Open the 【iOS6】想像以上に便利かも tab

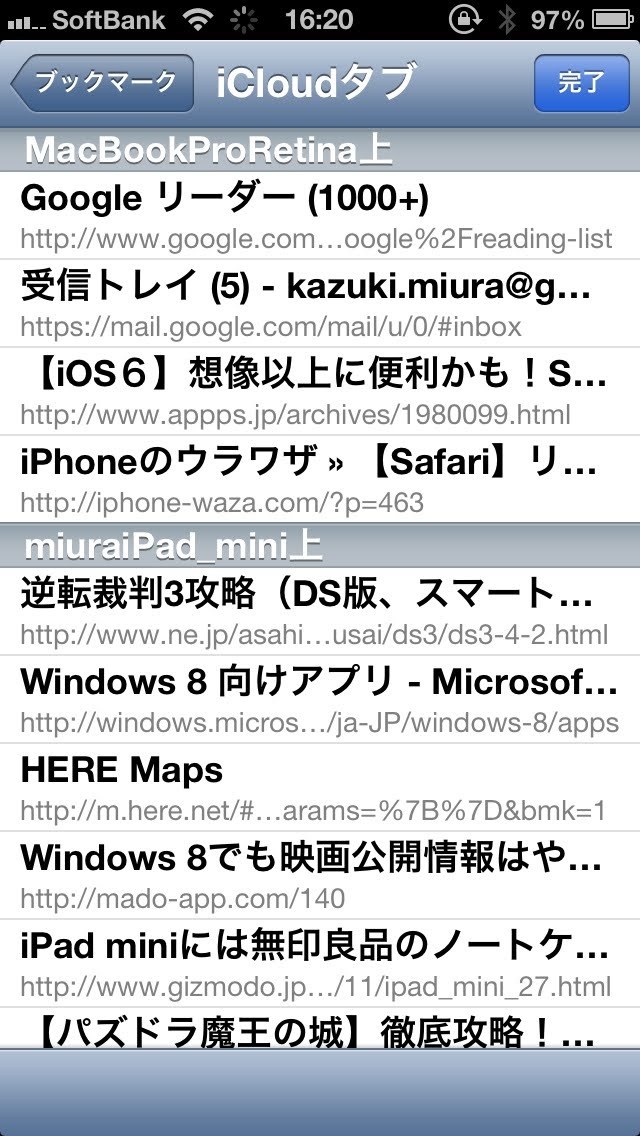pos(320,391)
